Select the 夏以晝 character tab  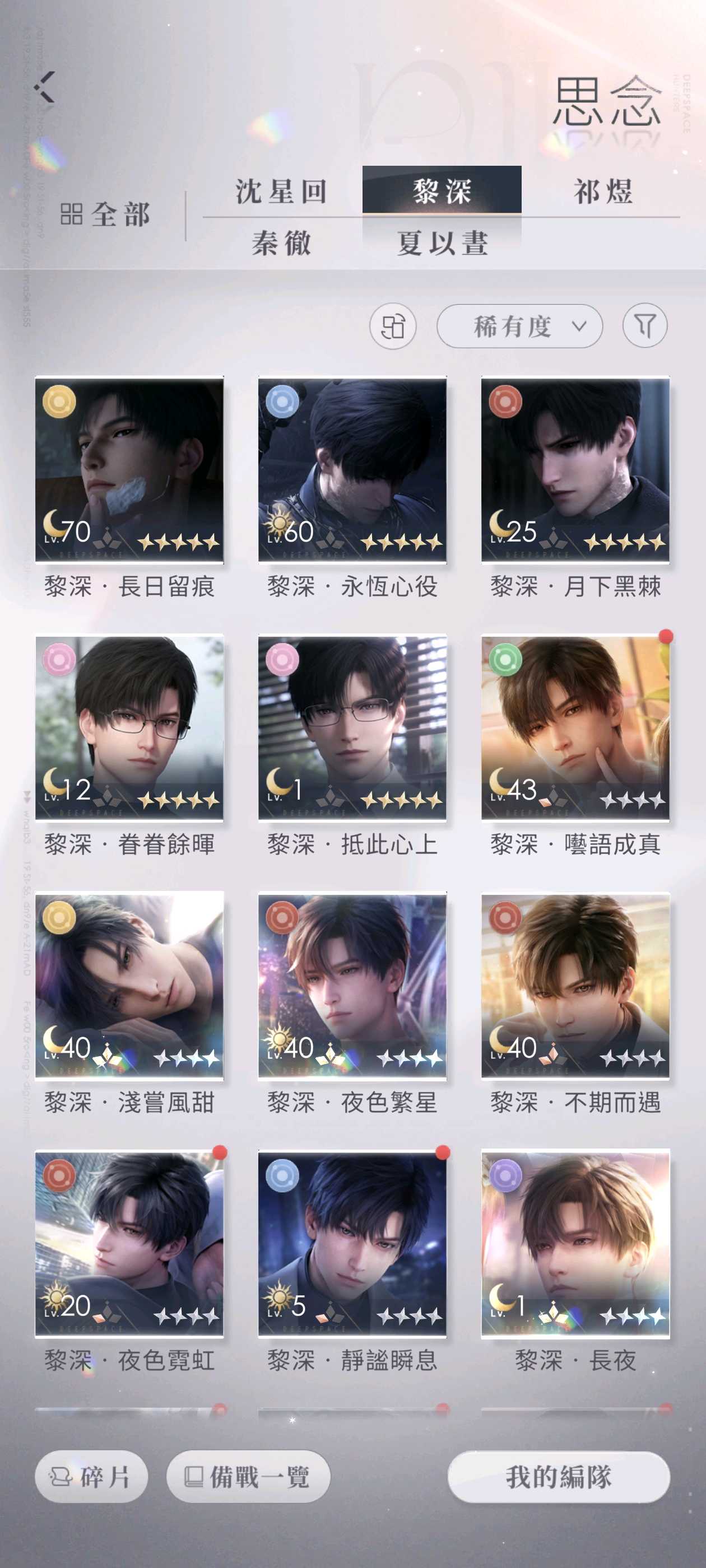point(442,243)
